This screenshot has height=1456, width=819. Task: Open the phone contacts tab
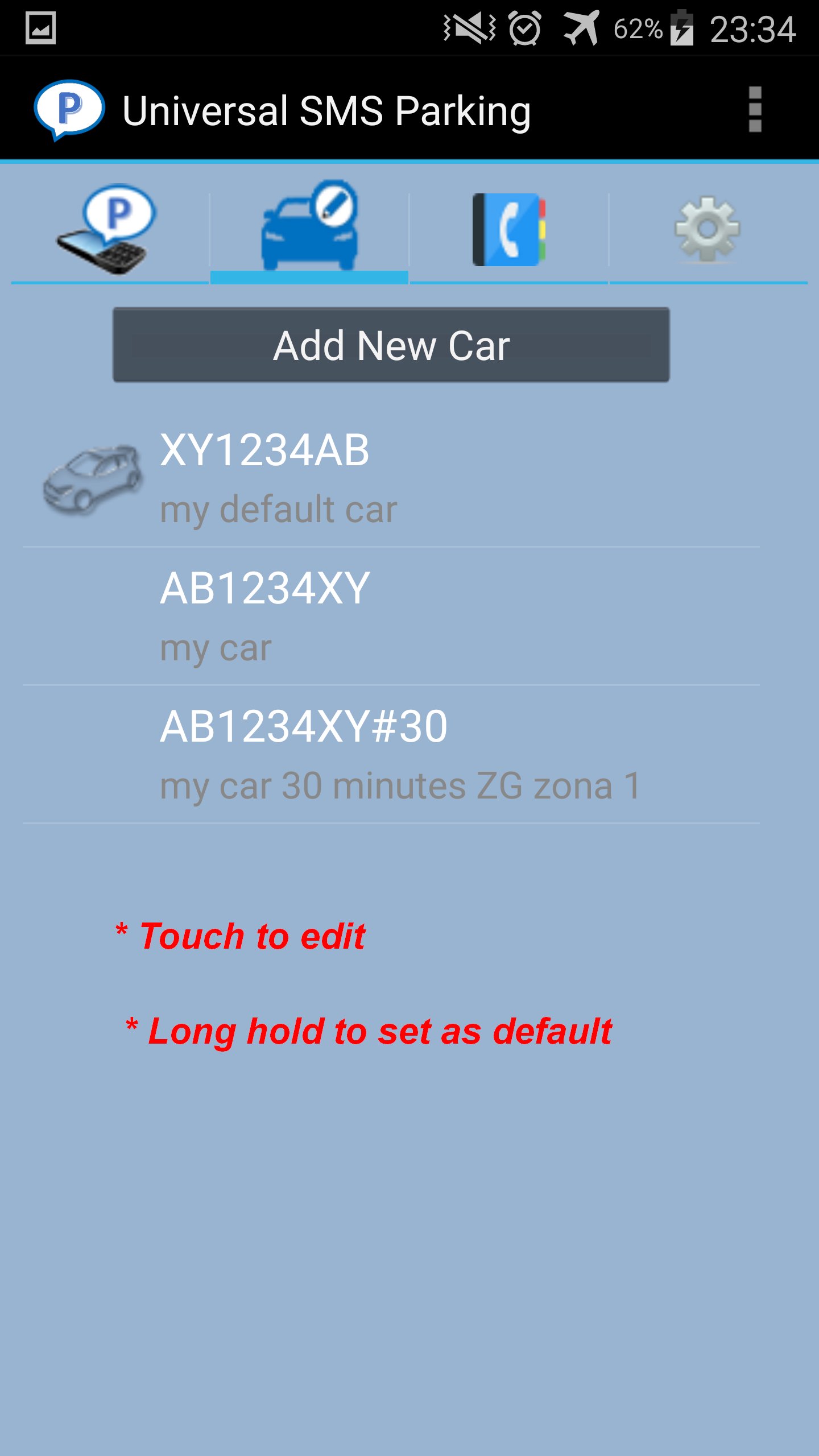(x=509, y=230)
